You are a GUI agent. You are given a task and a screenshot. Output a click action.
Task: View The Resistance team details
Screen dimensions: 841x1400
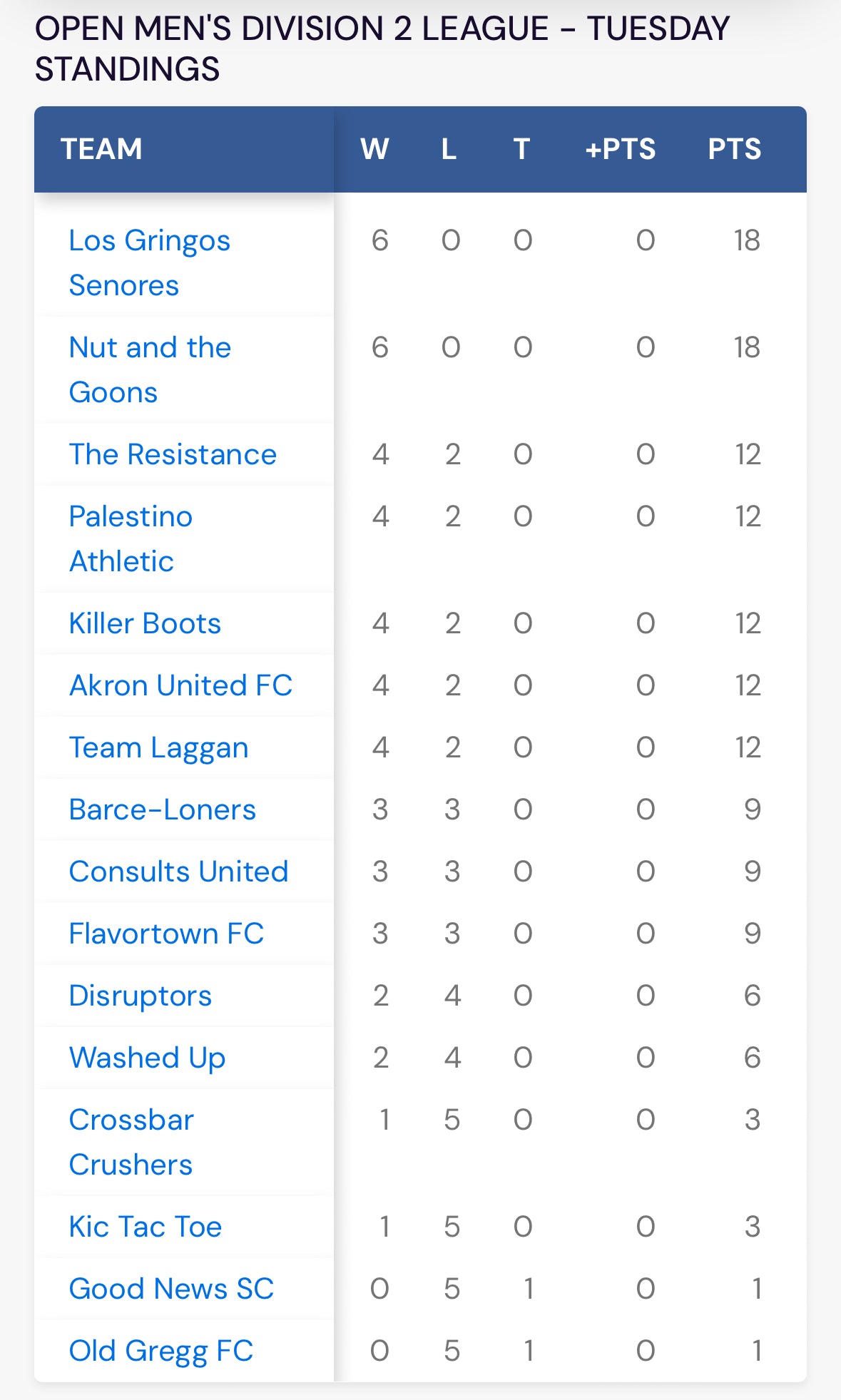pos(173,454)
